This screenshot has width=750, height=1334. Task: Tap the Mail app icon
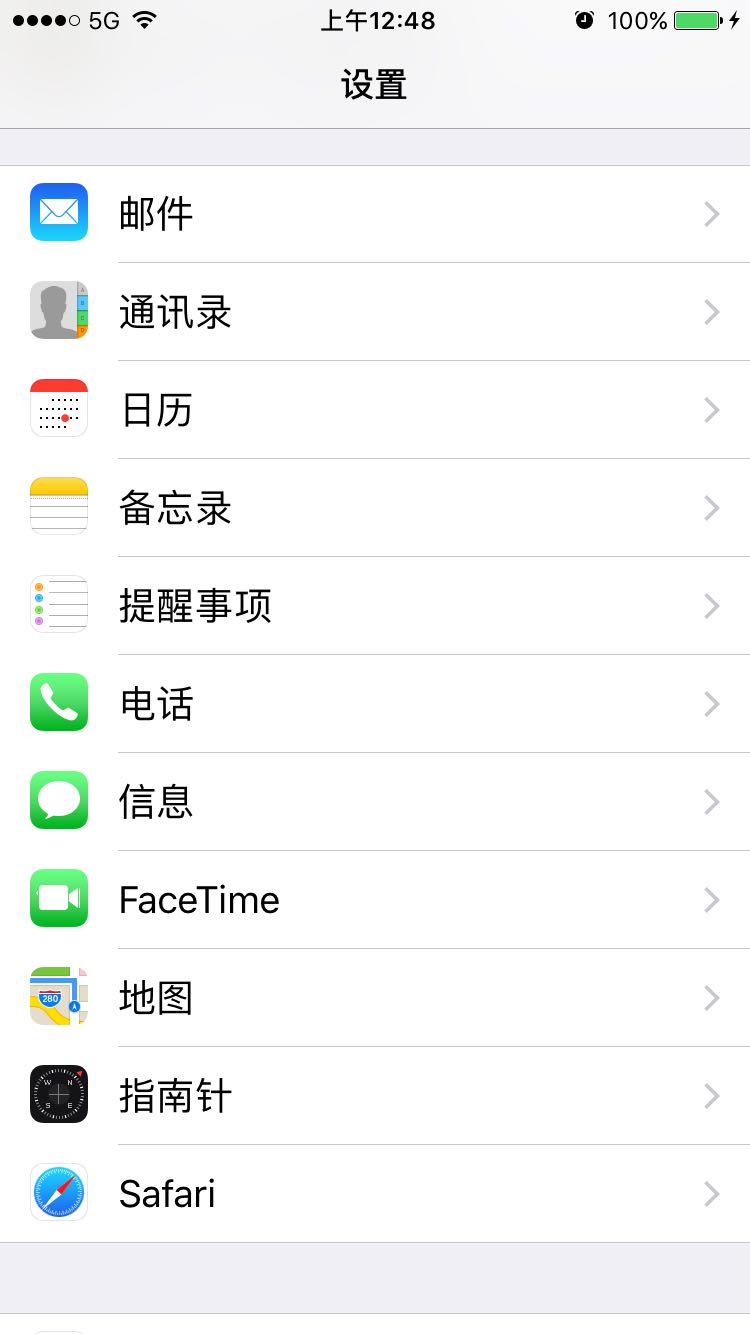coord(58,212)
